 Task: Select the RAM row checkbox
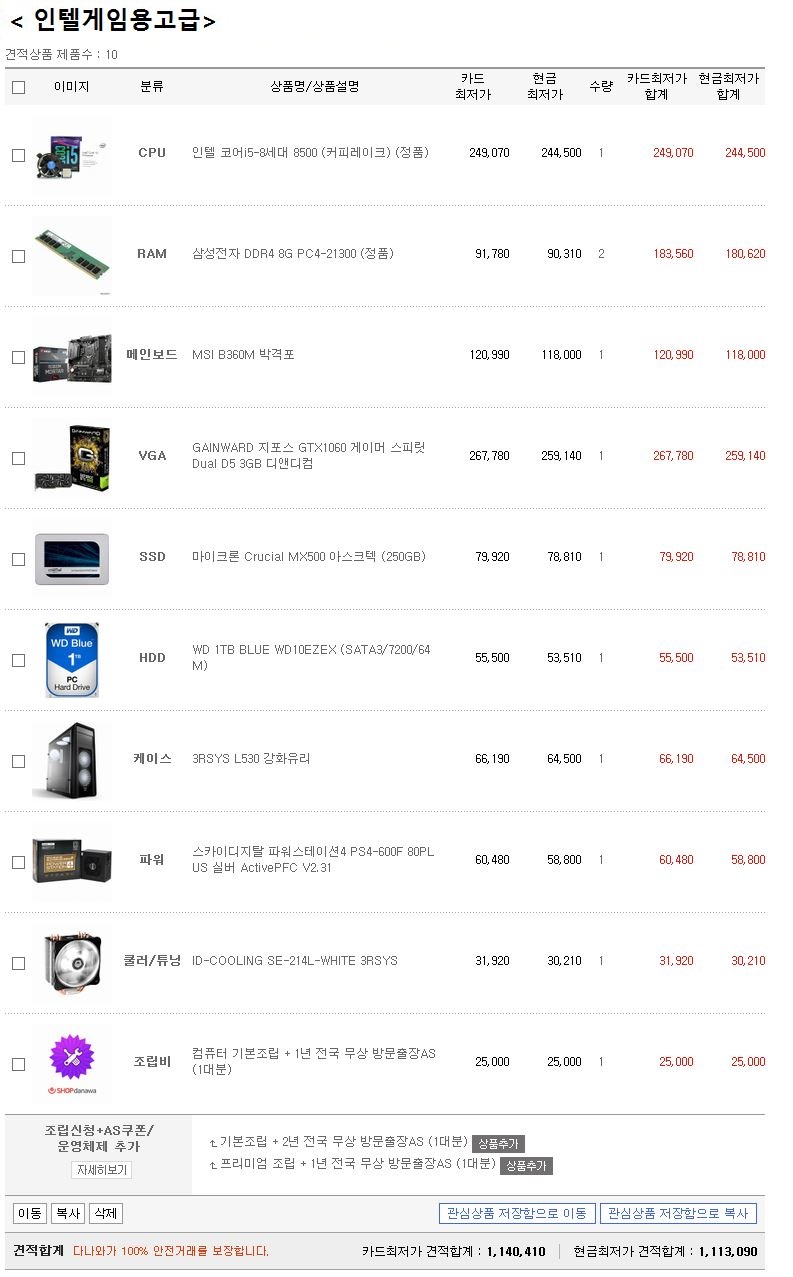point(18,256)
